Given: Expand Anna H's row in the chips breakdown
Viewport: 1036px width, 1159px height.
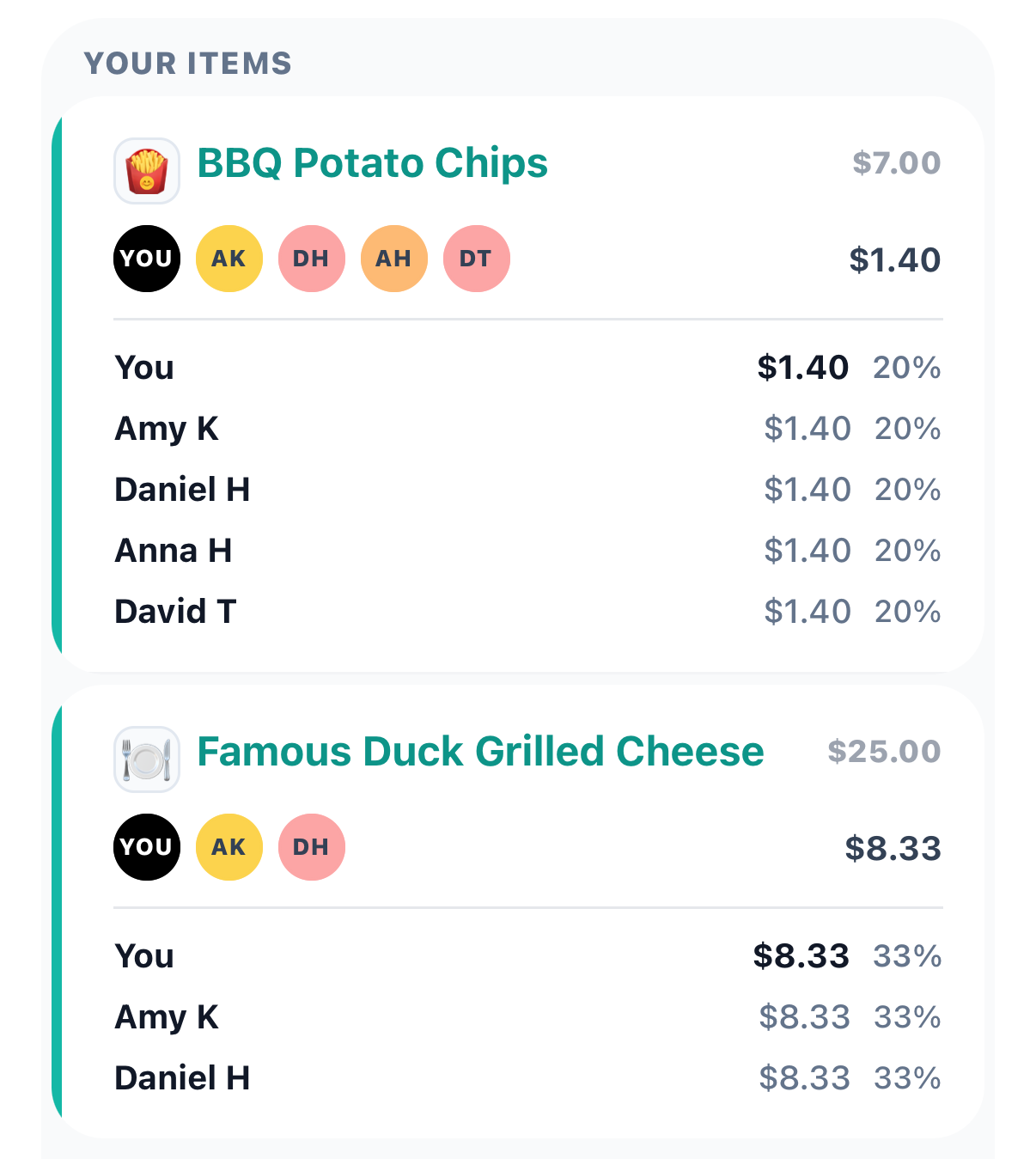Looking at the screenshot, I should pos(173,551).
